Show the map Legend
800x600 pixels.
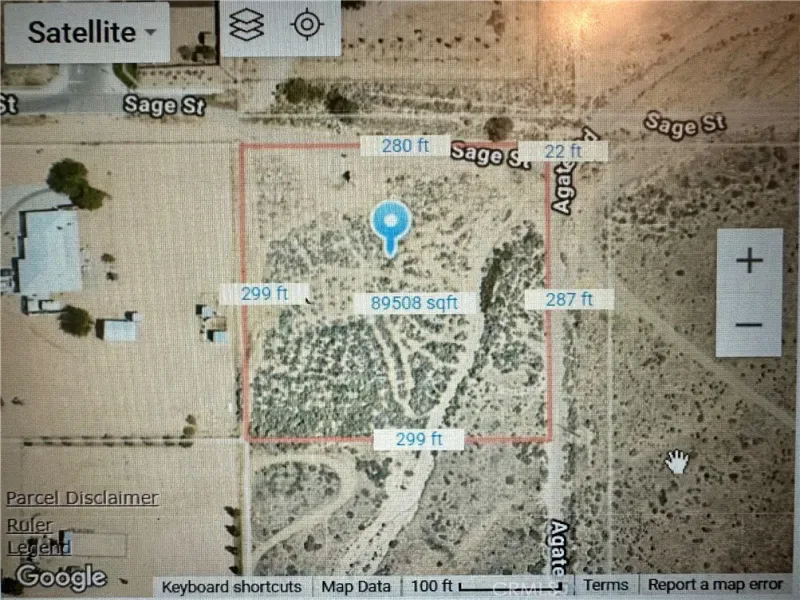click(x=38, y=547)
